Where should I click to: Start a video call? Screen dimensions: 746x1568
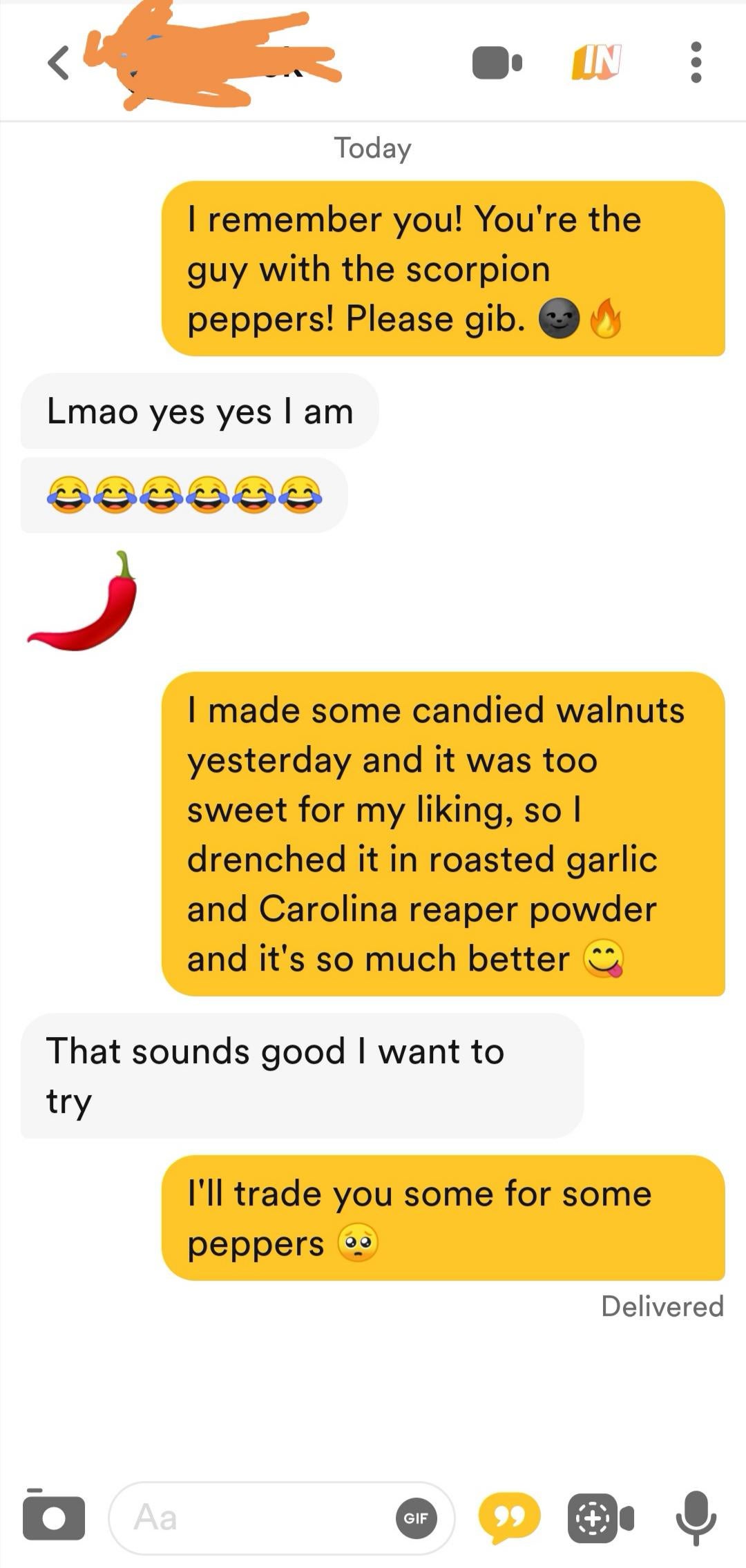(x=497, y=63)
